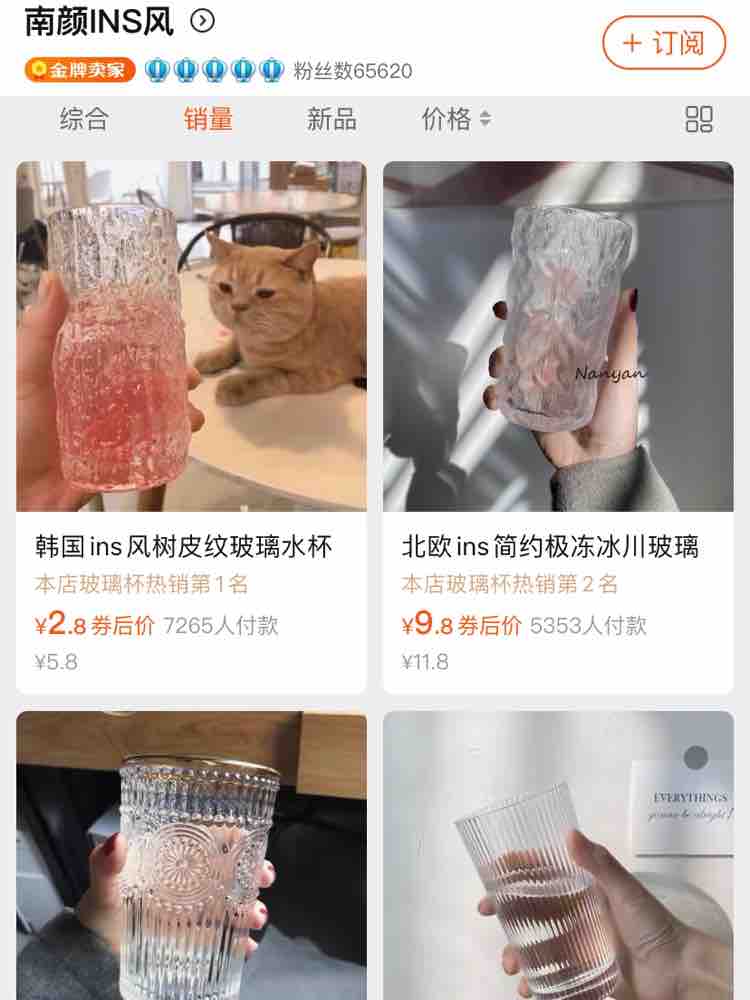Screen dimensions: 750x1000
Task: Sort products by 价格
Action: 456,119
